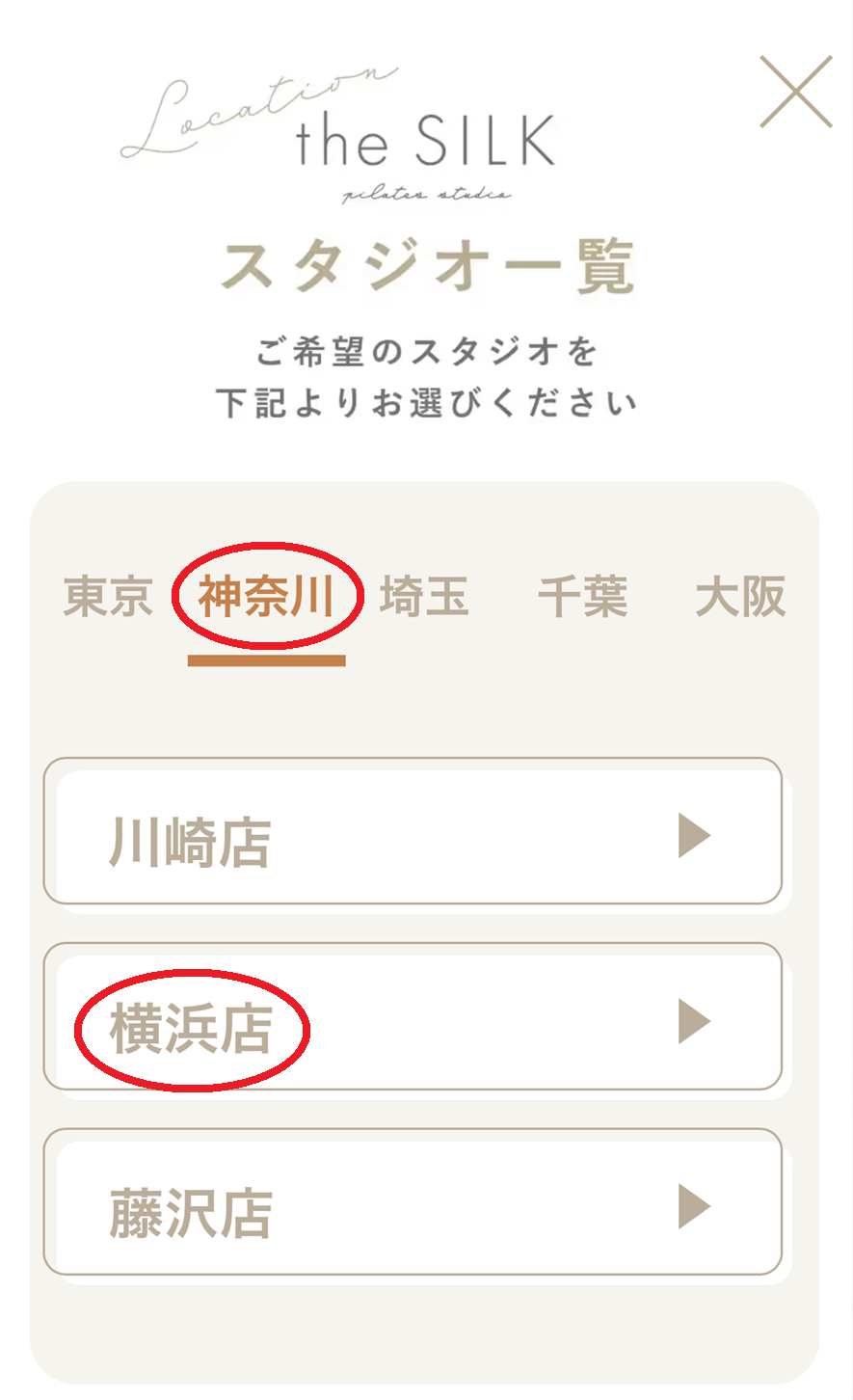The height and width of the screenshot is (1400, 853).
Task: Close the studio list overlay
Action: click(795, 92)
